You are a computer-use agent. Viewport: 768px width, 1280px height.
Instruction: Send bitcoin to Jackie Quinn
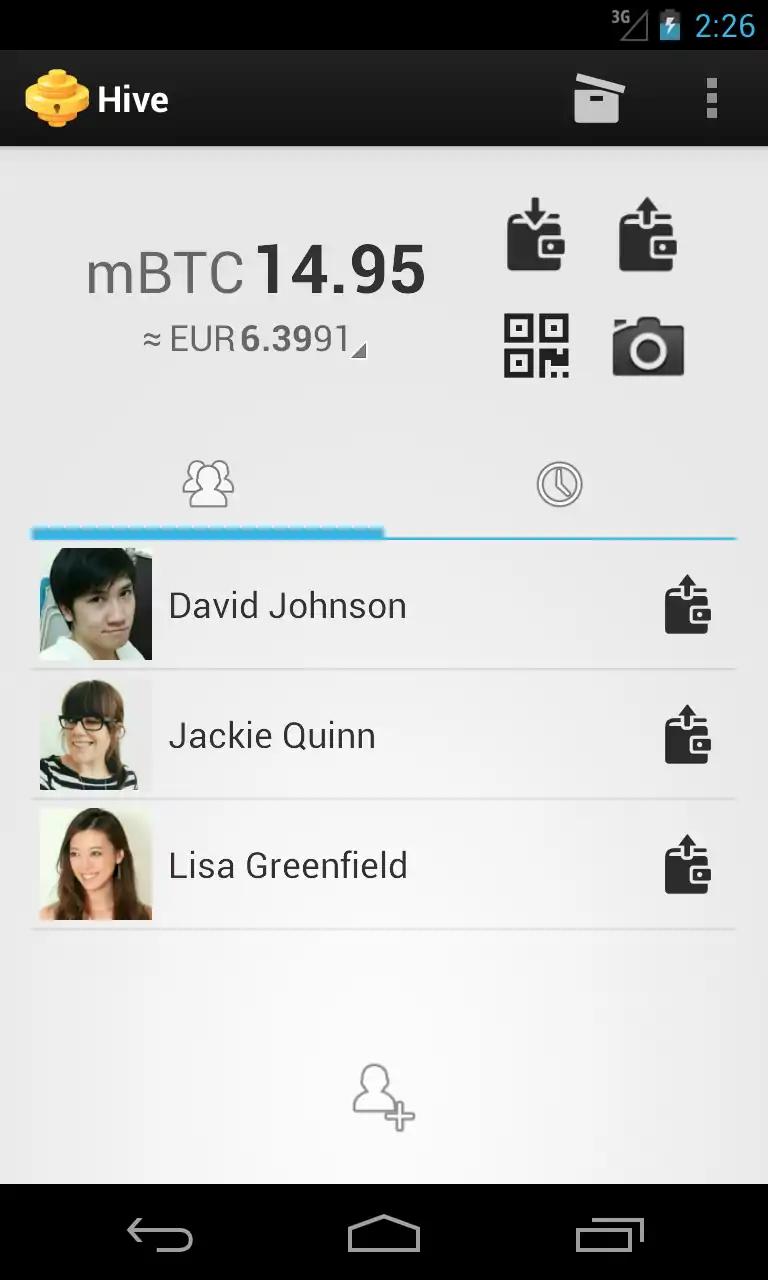click(687, 735)
